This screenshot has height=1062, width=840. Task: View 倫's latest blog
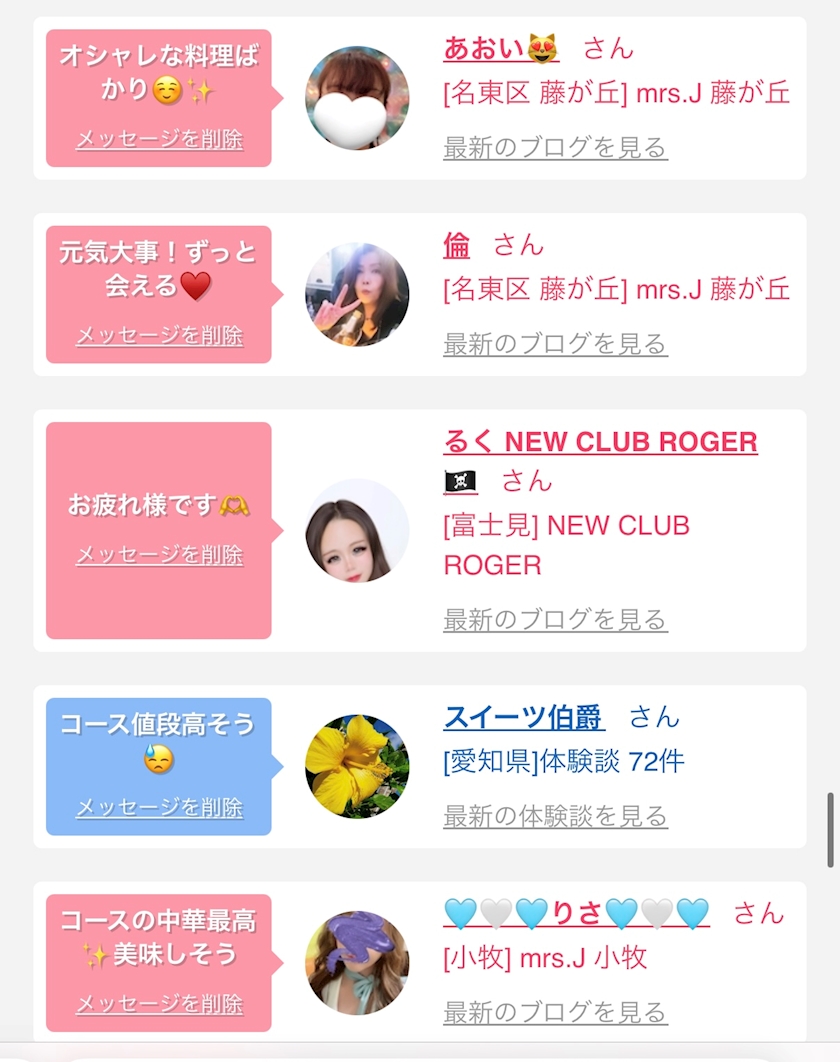point(555,344)
